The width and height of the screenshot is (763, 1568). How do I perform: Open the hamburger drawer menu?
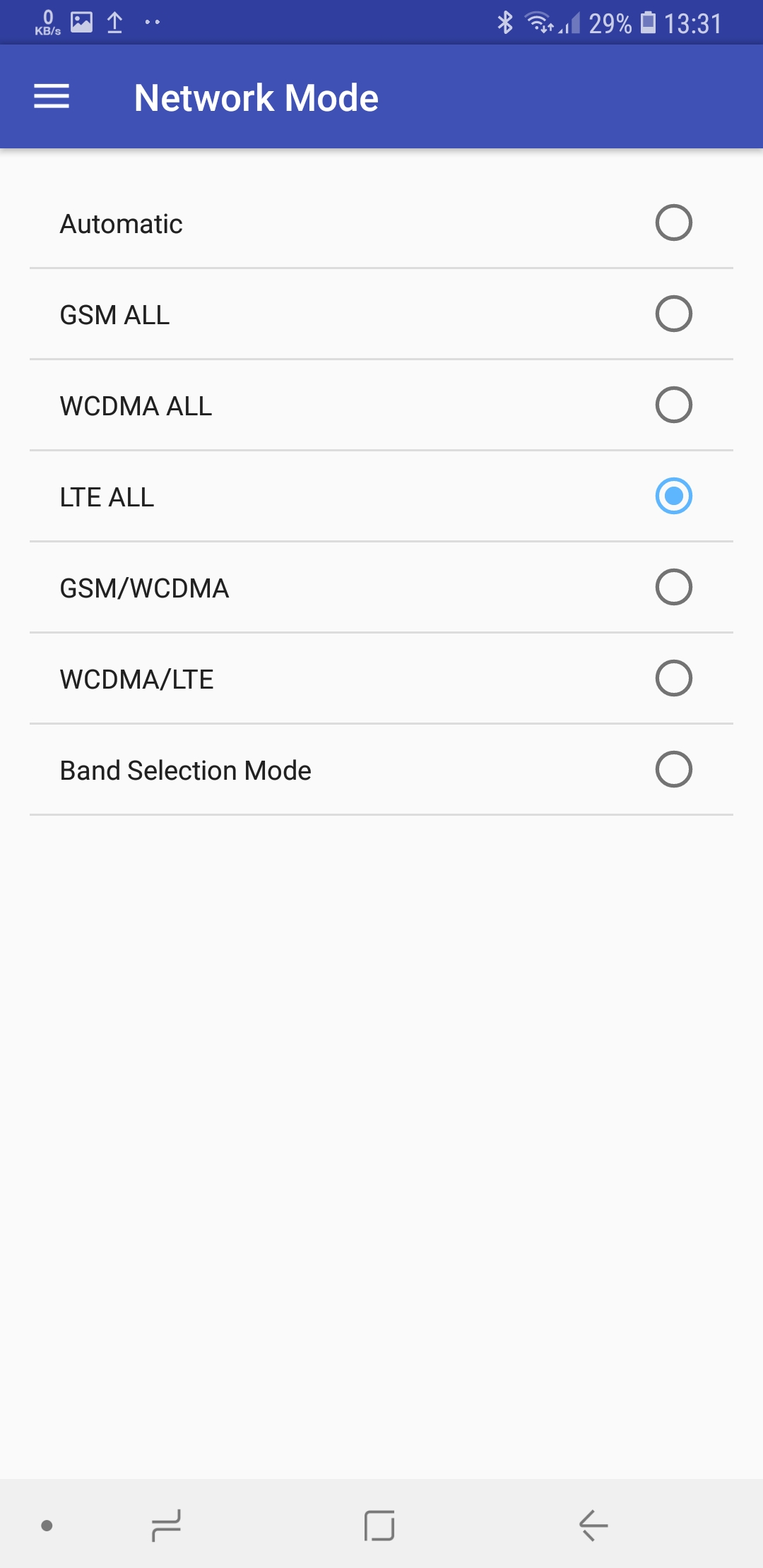coord(52,97)
